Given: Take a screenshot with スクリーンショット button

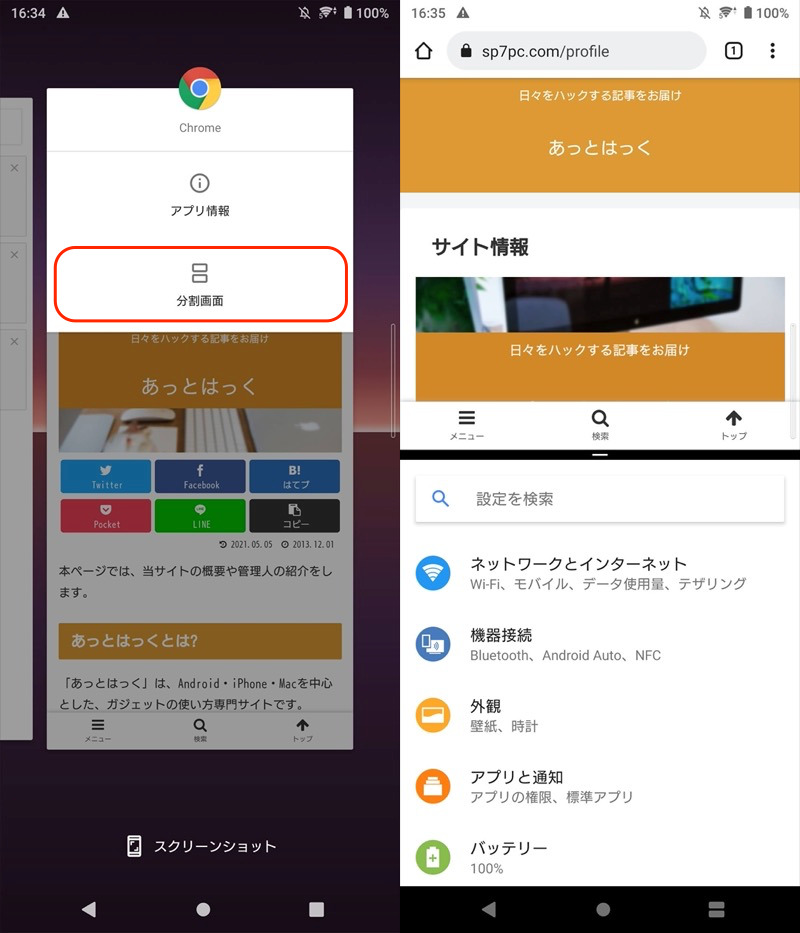Looking at the screenshot, I should click(x=201, y=846).
